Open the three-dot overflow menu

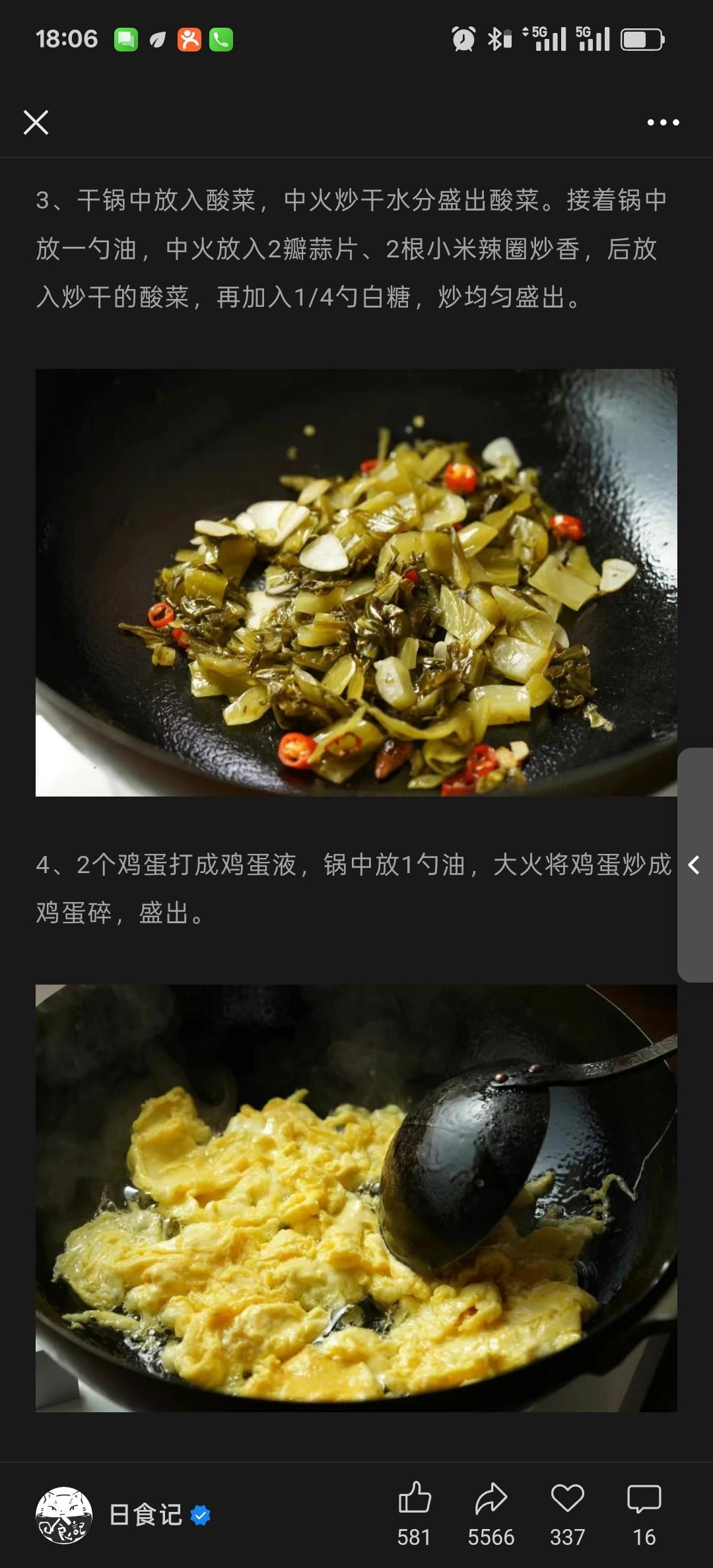663,122
